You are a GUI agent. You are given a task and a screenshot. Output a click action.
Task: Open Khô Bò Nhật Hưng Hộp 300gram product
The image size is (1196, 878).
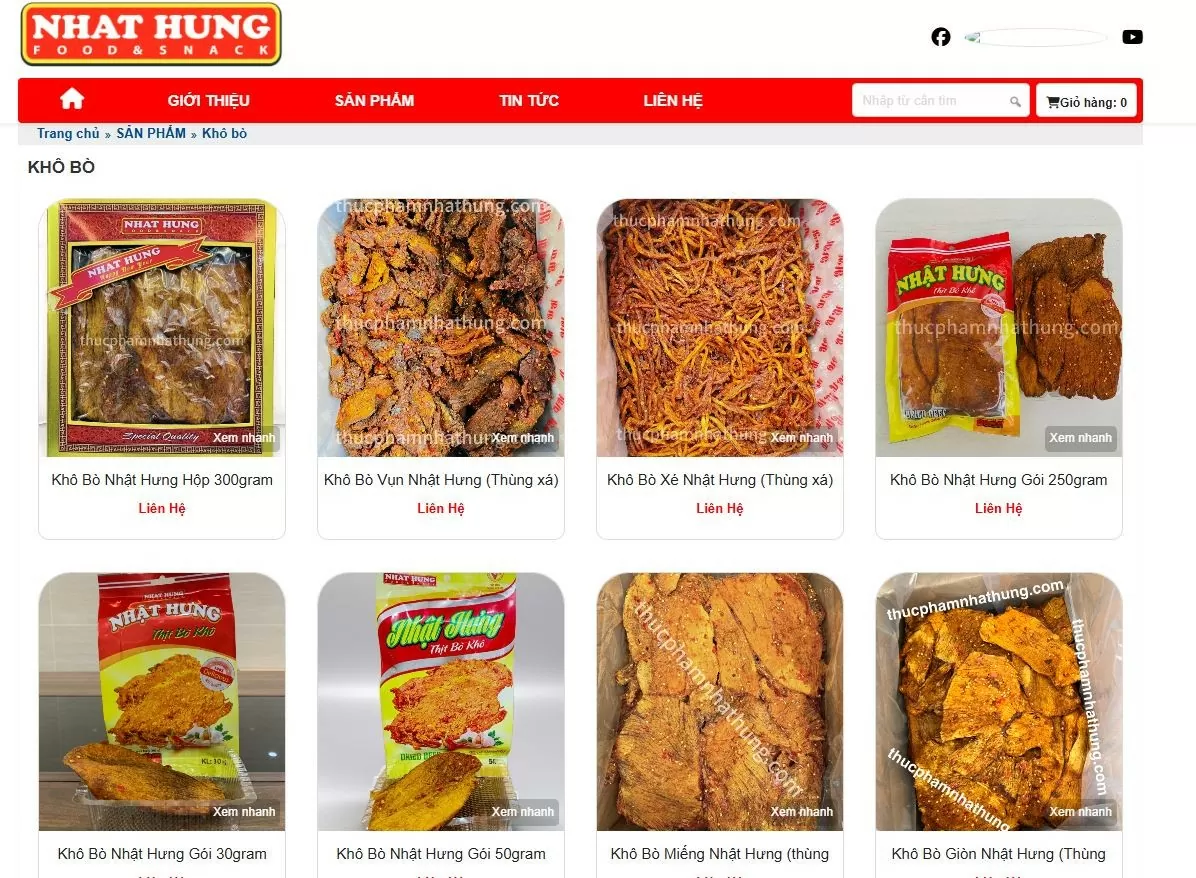(x=162, y=480)
